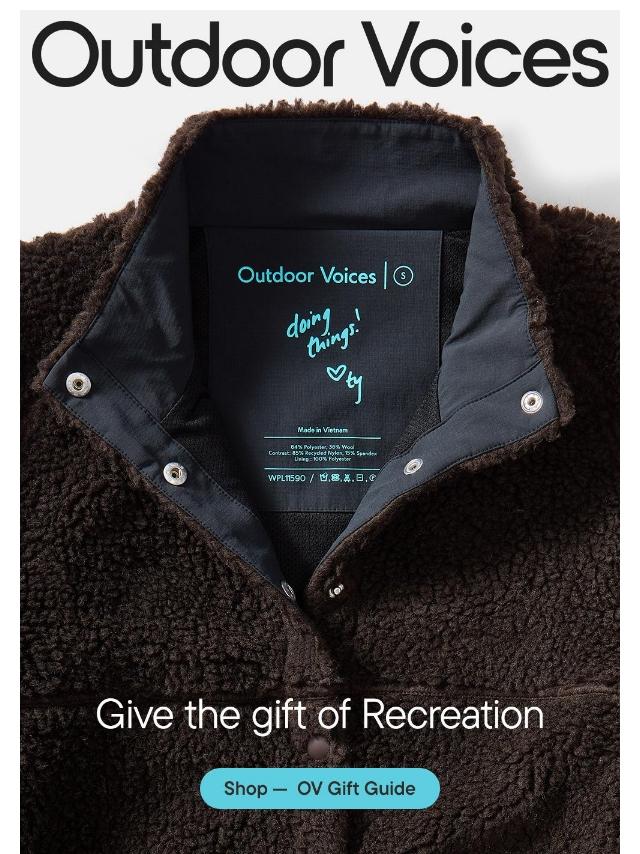Open the Shop — OV Gift Guide button
This screenshot has width=640, height=854.
point(320,788)
